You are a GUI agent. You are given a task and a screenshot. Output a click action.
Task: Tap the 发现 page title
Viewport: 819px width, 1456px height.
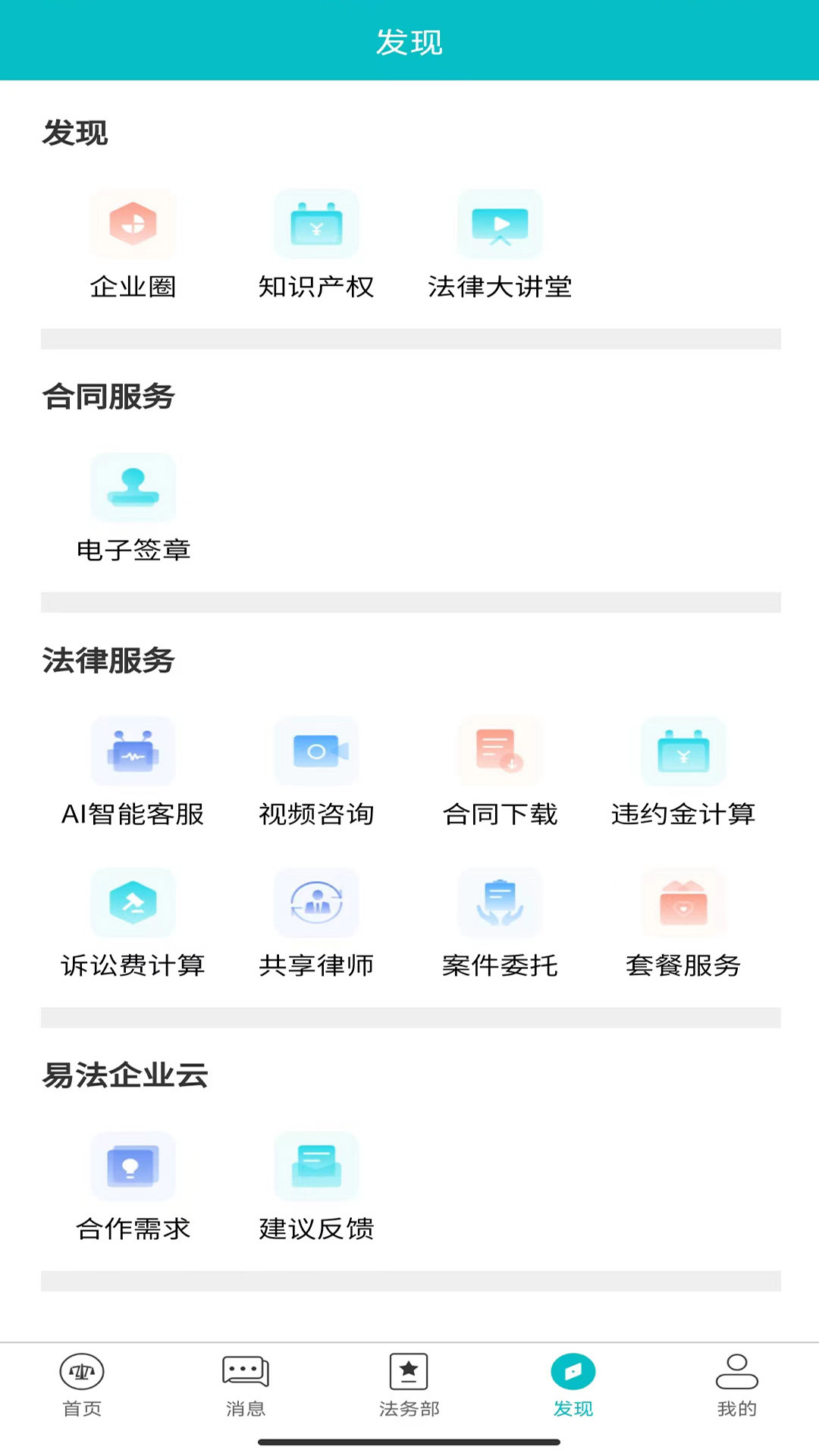[x=409, y=42]
